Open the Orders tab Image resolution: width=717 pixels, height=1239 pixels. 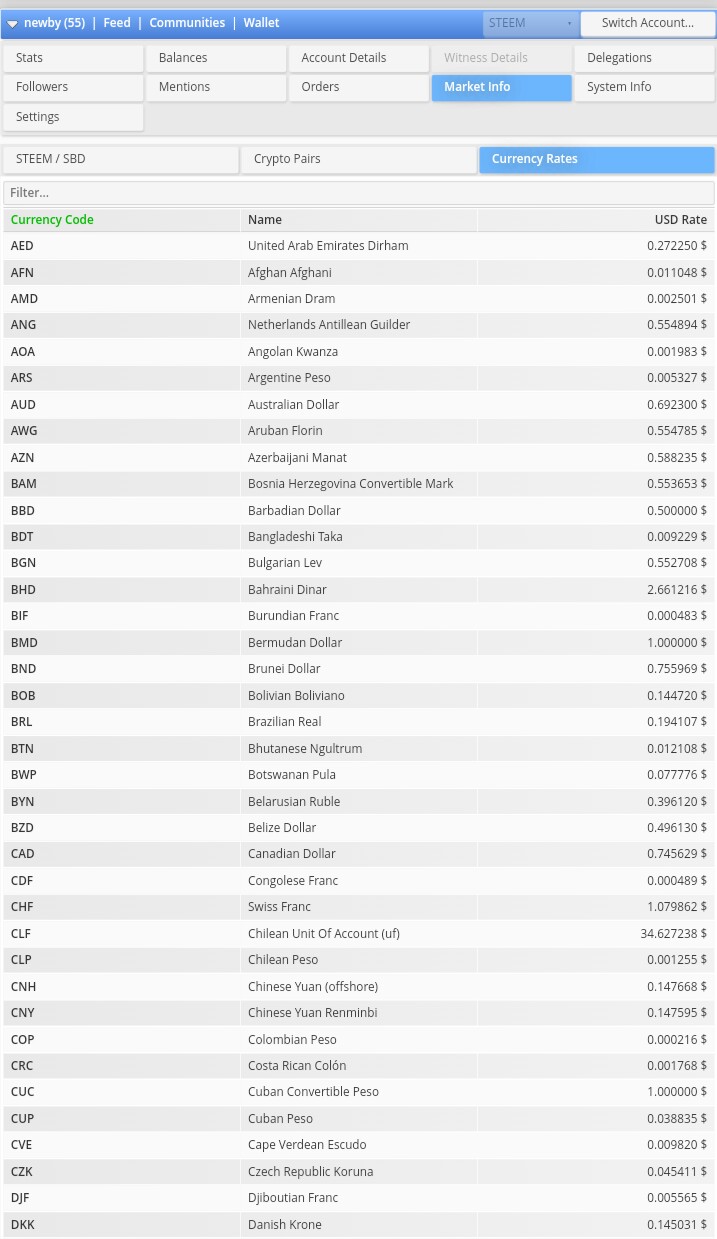coord(358,87)
